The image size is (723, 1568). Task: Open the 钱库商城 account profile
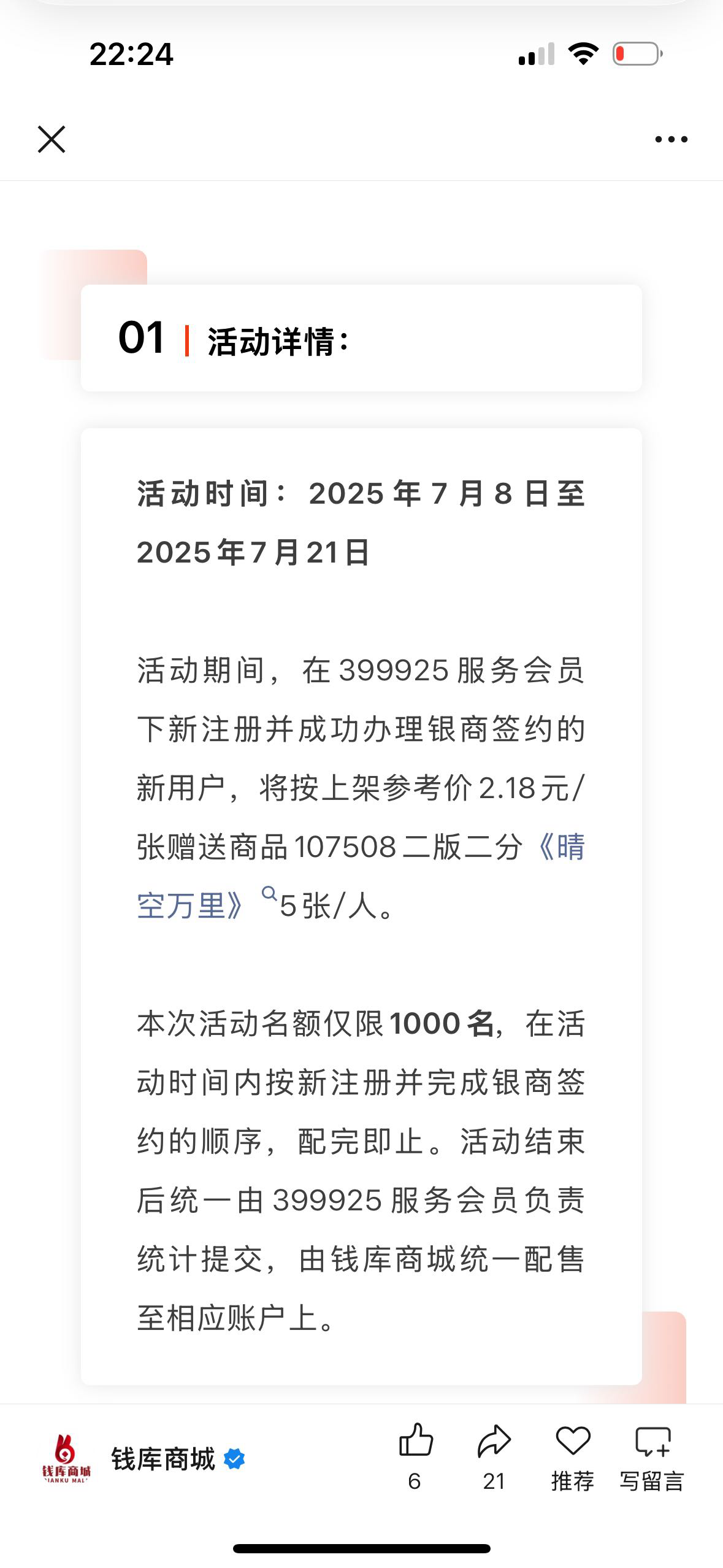tap(163, 1459)
